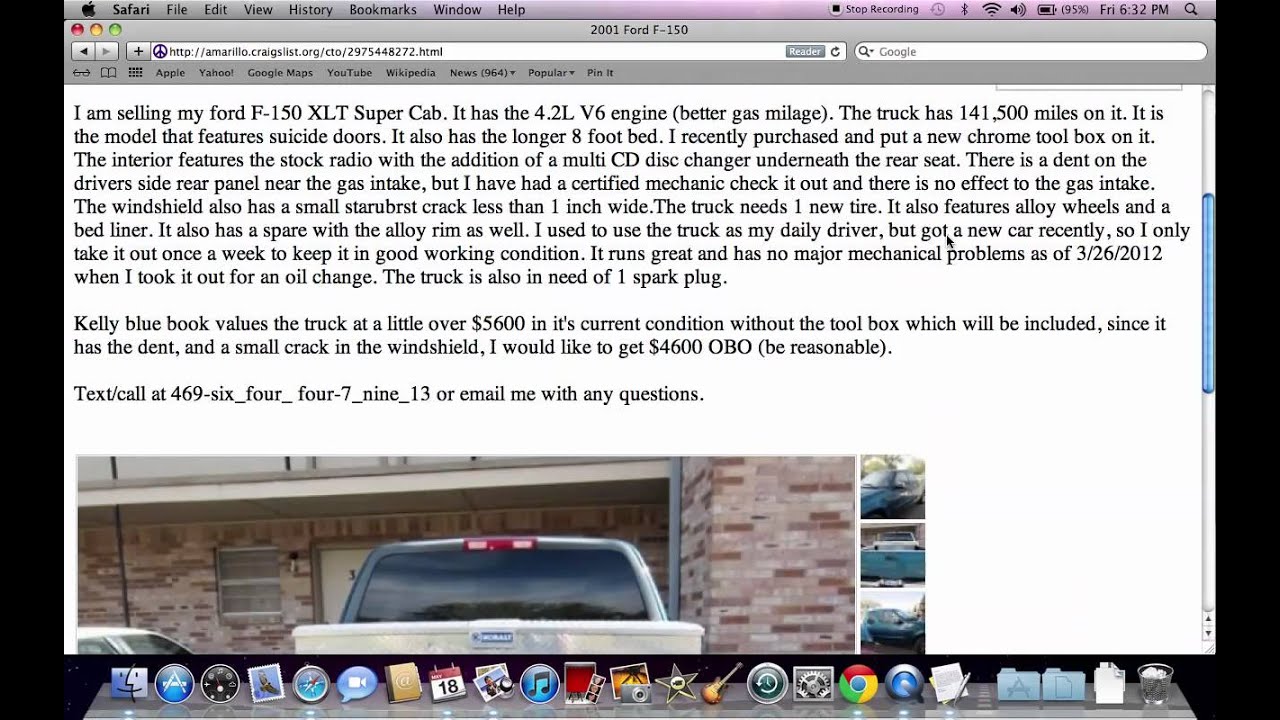Screen dimensions: 1280x720
Task: Close the Safari window with red button
Action: pos(77,30)
